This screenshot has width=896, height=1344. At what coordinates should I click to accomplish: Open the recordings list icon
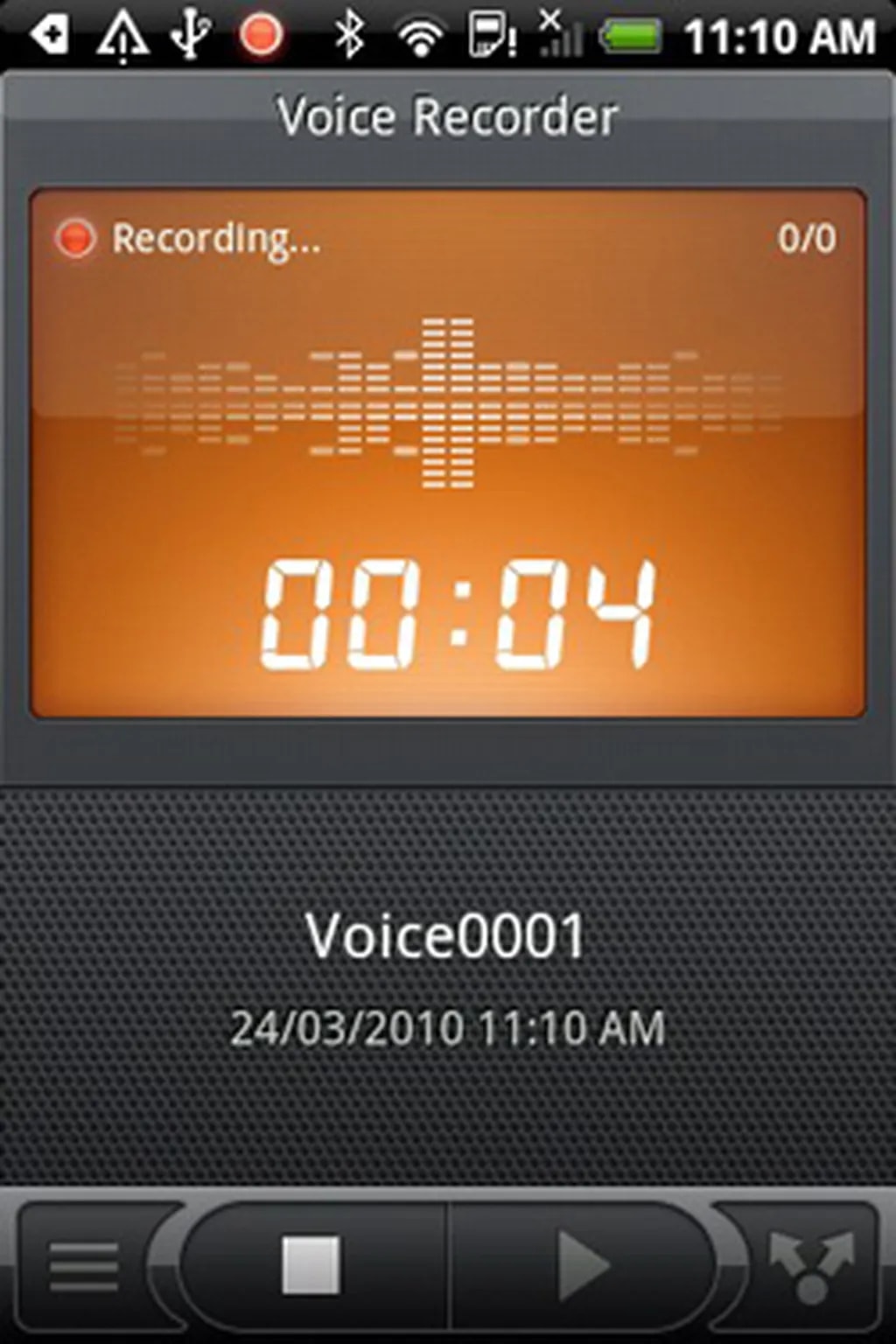pos(84,1266)
